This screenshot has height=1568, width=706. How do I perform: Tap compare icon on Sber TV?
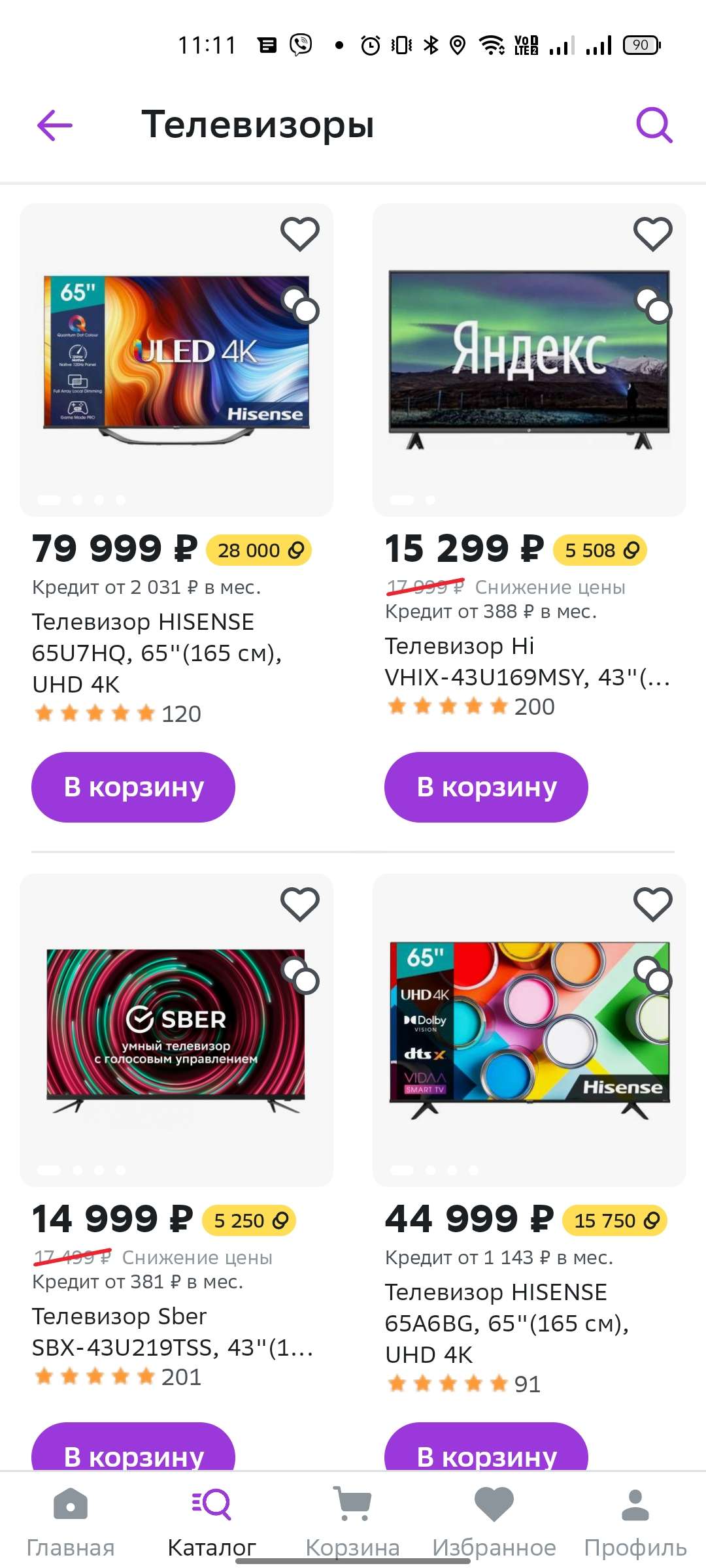301,975
